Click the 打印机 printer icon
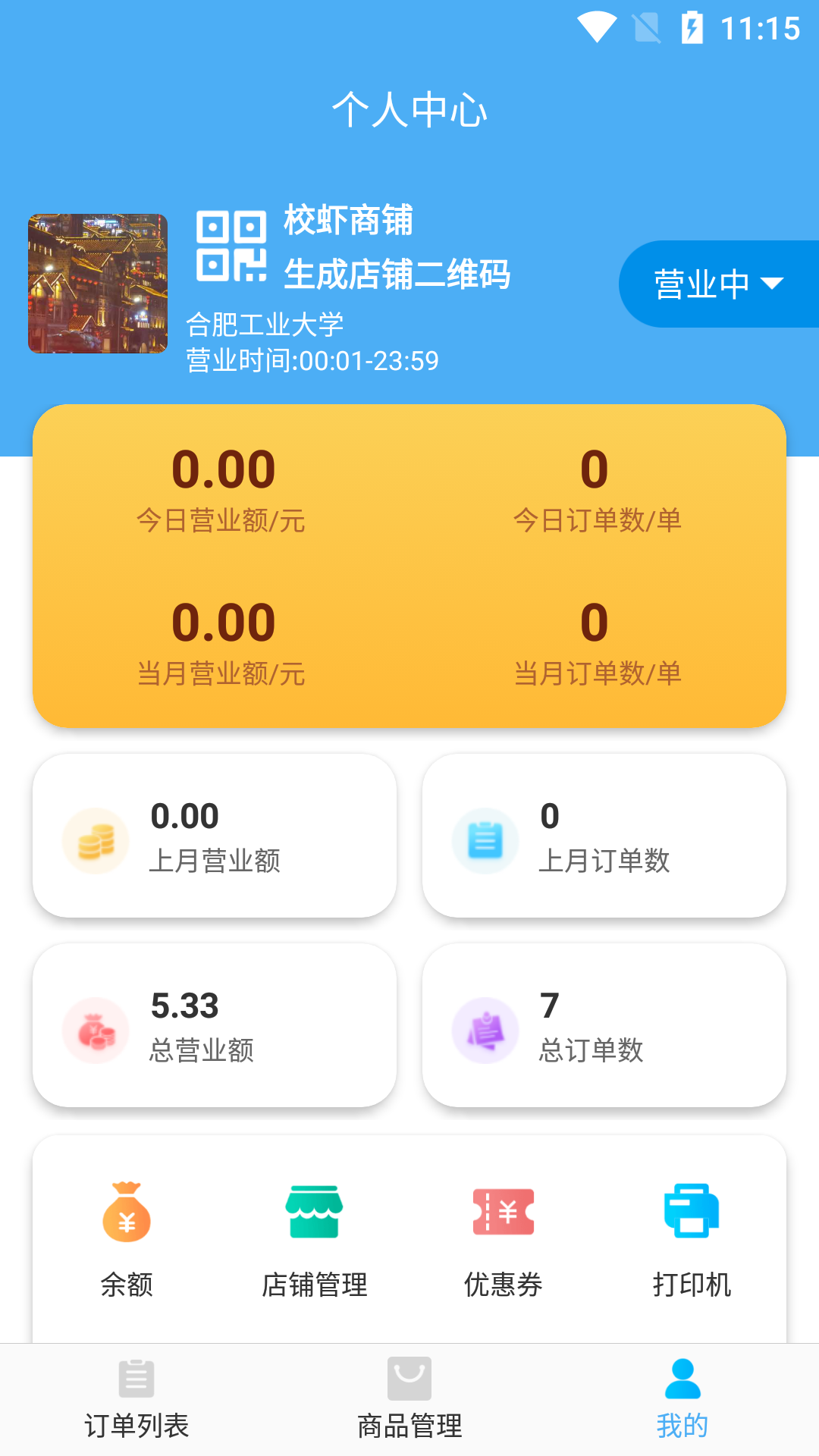Image resolution: width=819 pixels, height=1456 pixels. click(691, 1211)
